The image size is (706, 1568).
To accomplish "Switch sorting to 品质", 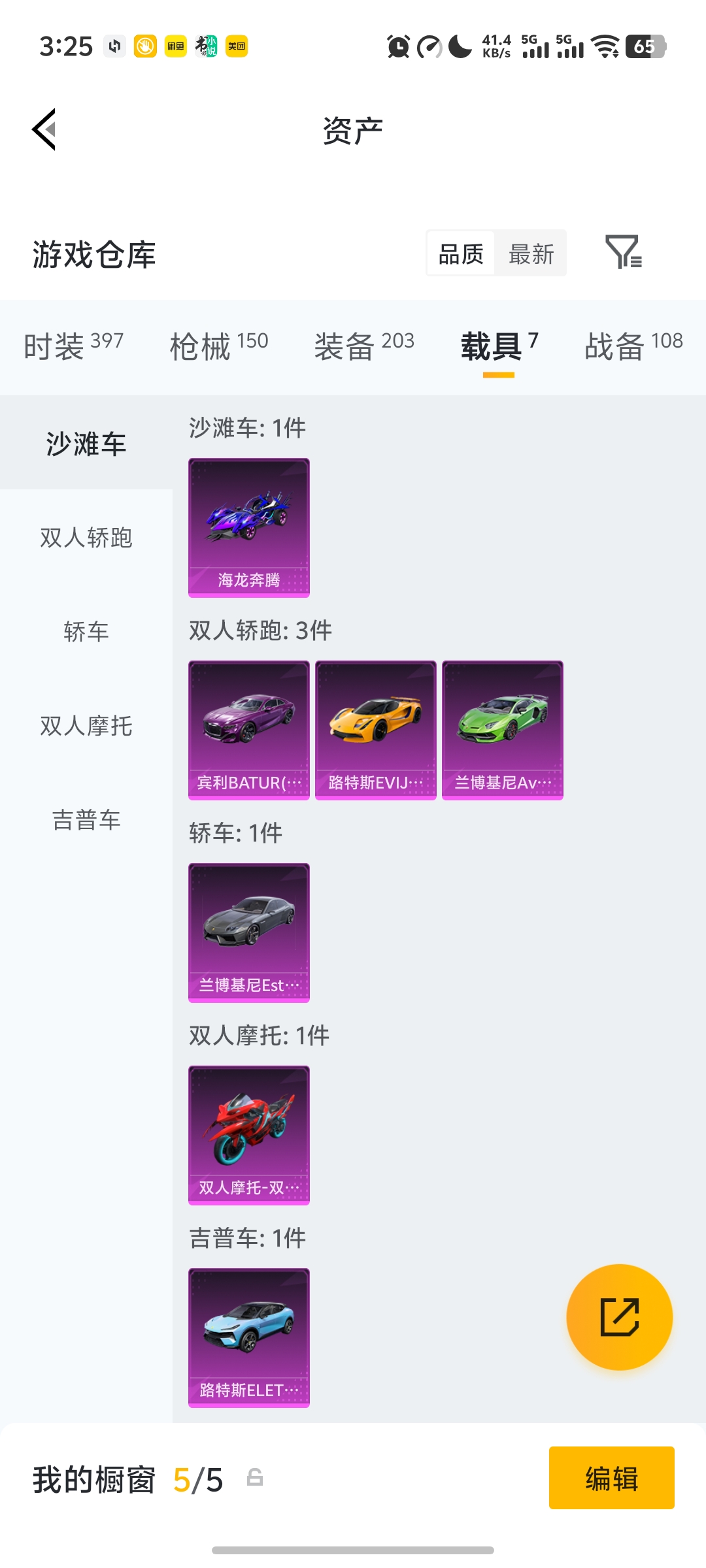I will pos(460,253).
